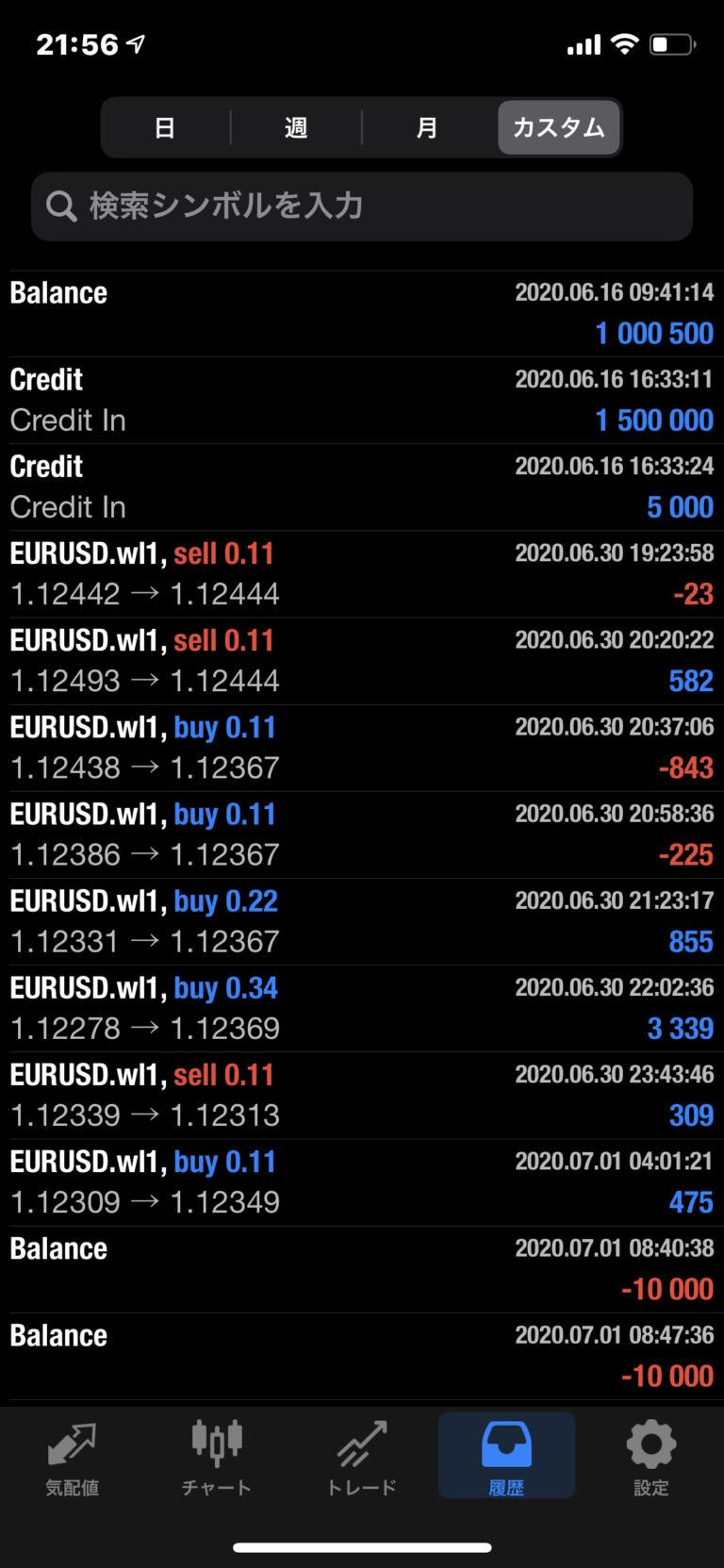Open the EURUSD sell trade with 582 profit

[362, 661]
